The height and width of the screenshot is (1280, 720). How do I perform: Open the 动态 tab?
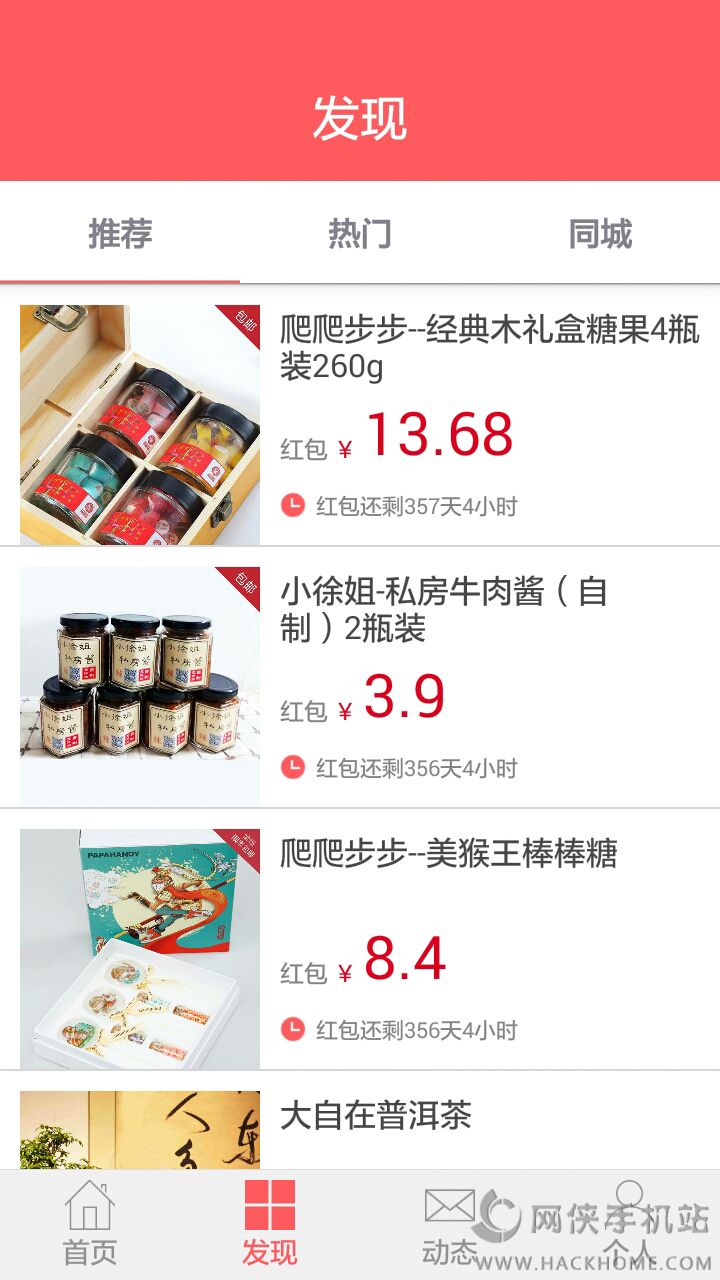click(449, 1224)
